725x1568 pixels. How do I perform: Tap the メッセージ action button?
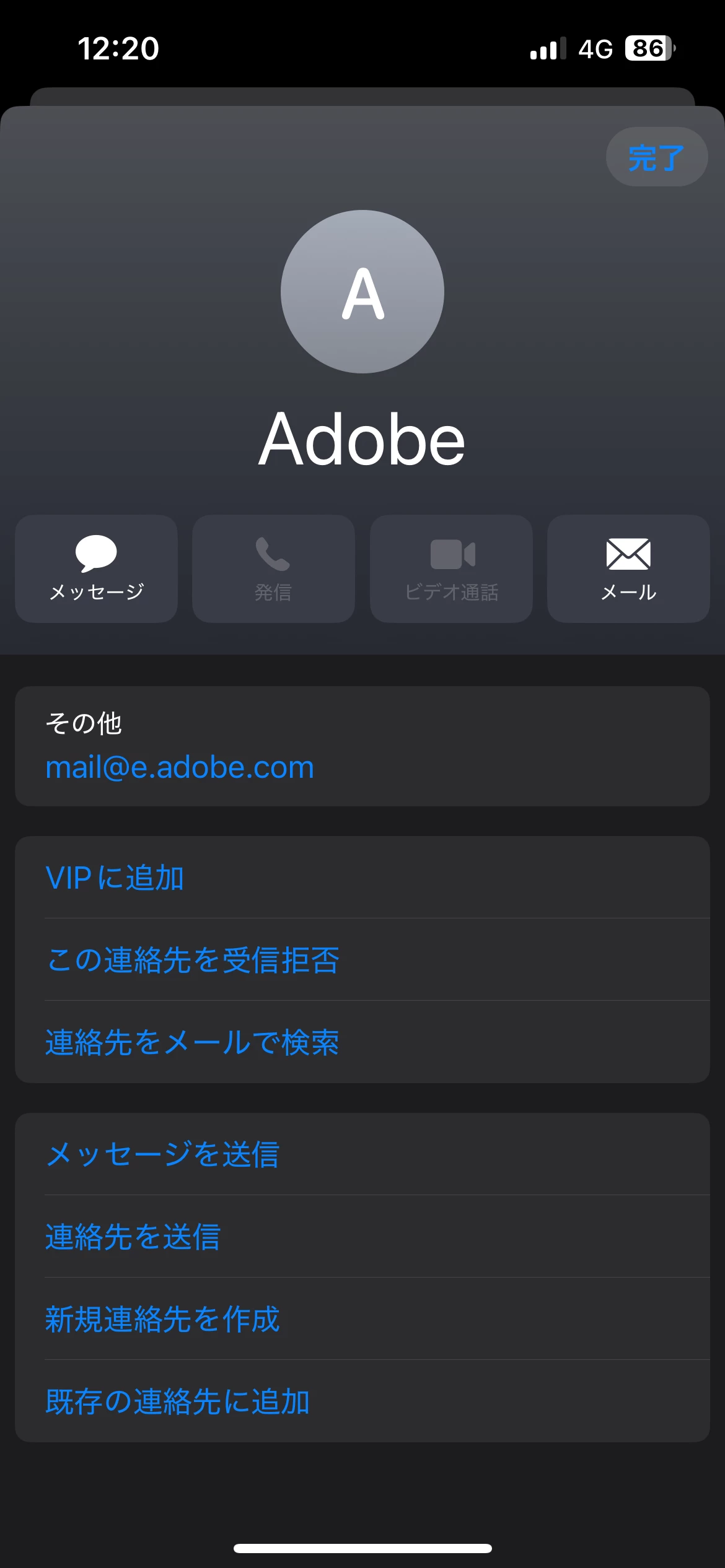click(96, 568)
